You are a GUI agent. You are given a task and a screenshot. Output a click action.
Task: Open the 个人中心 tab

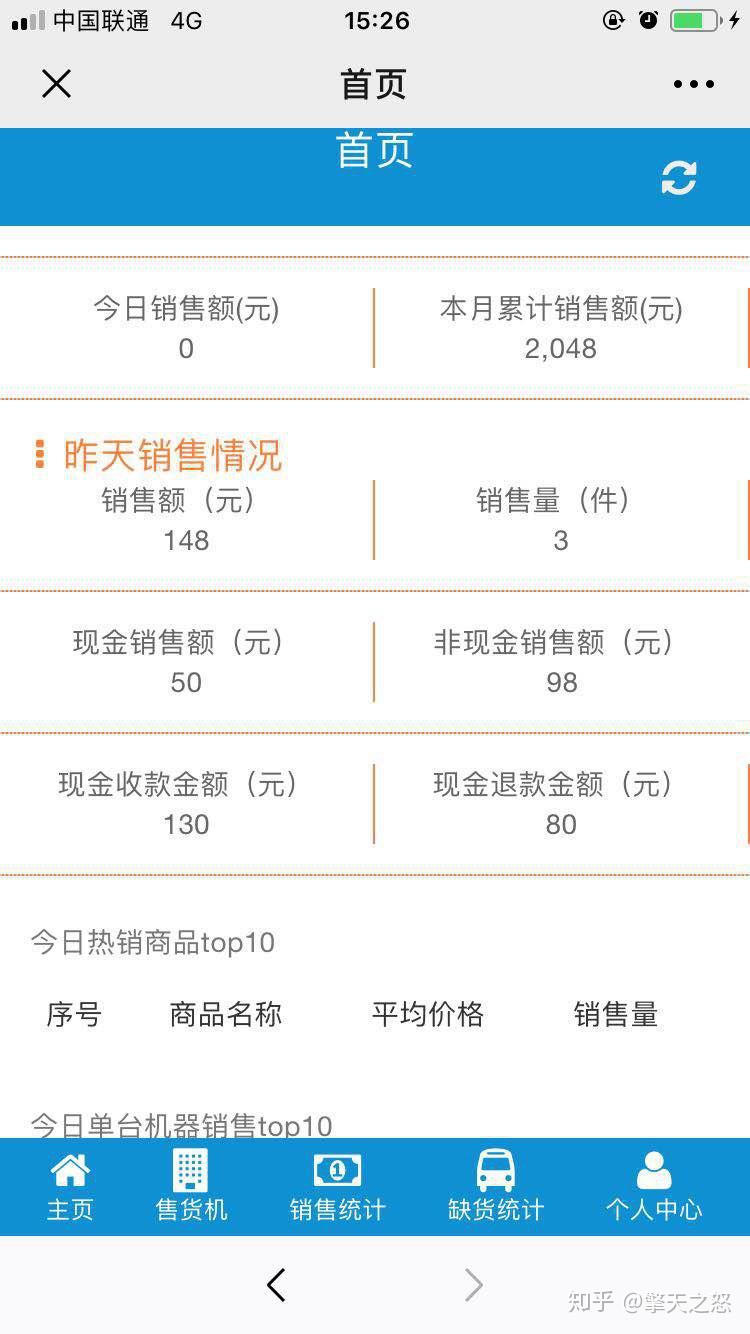click(654, 1187)
